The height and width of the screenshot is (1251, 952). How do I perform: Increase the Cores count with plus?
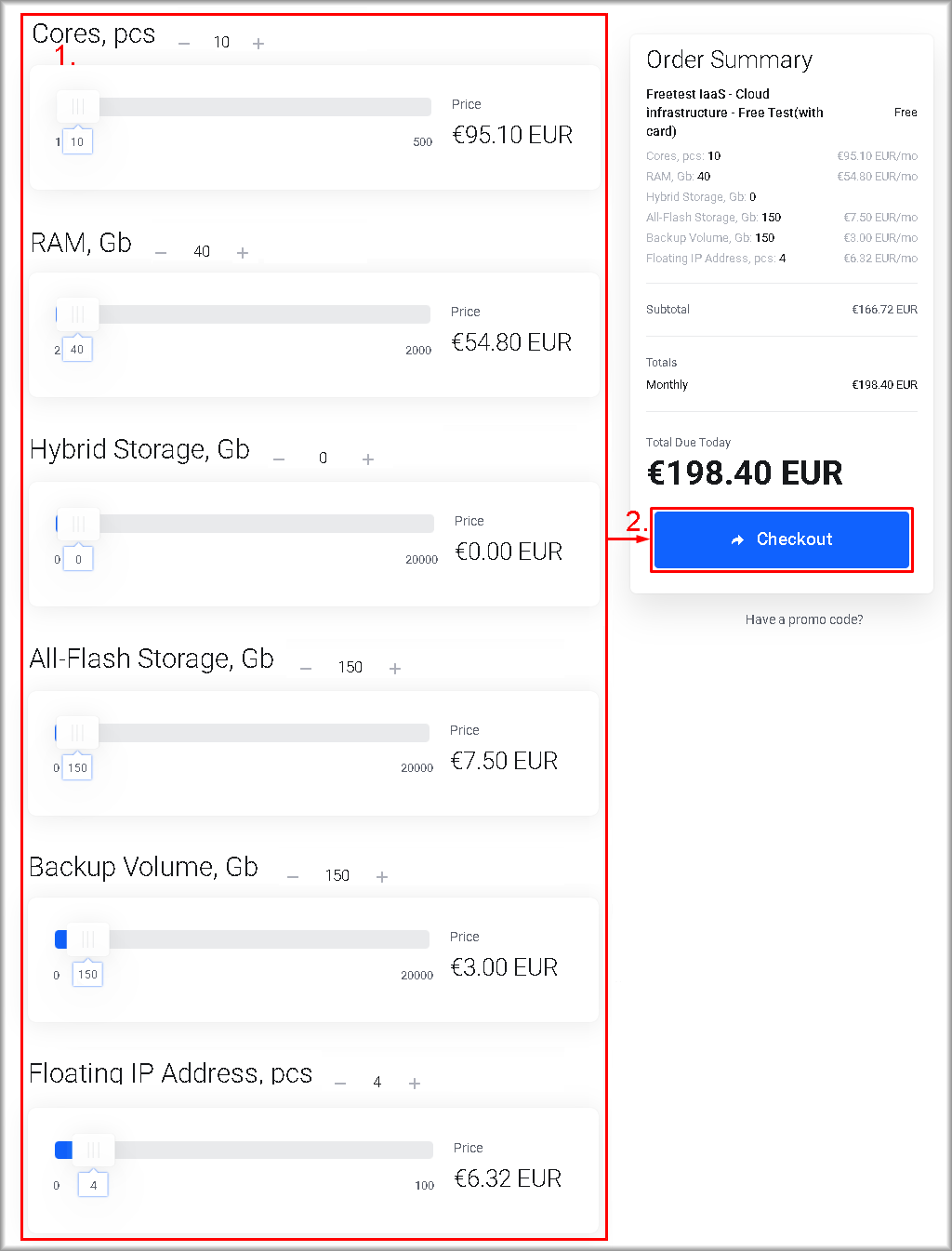pos(258,44)
